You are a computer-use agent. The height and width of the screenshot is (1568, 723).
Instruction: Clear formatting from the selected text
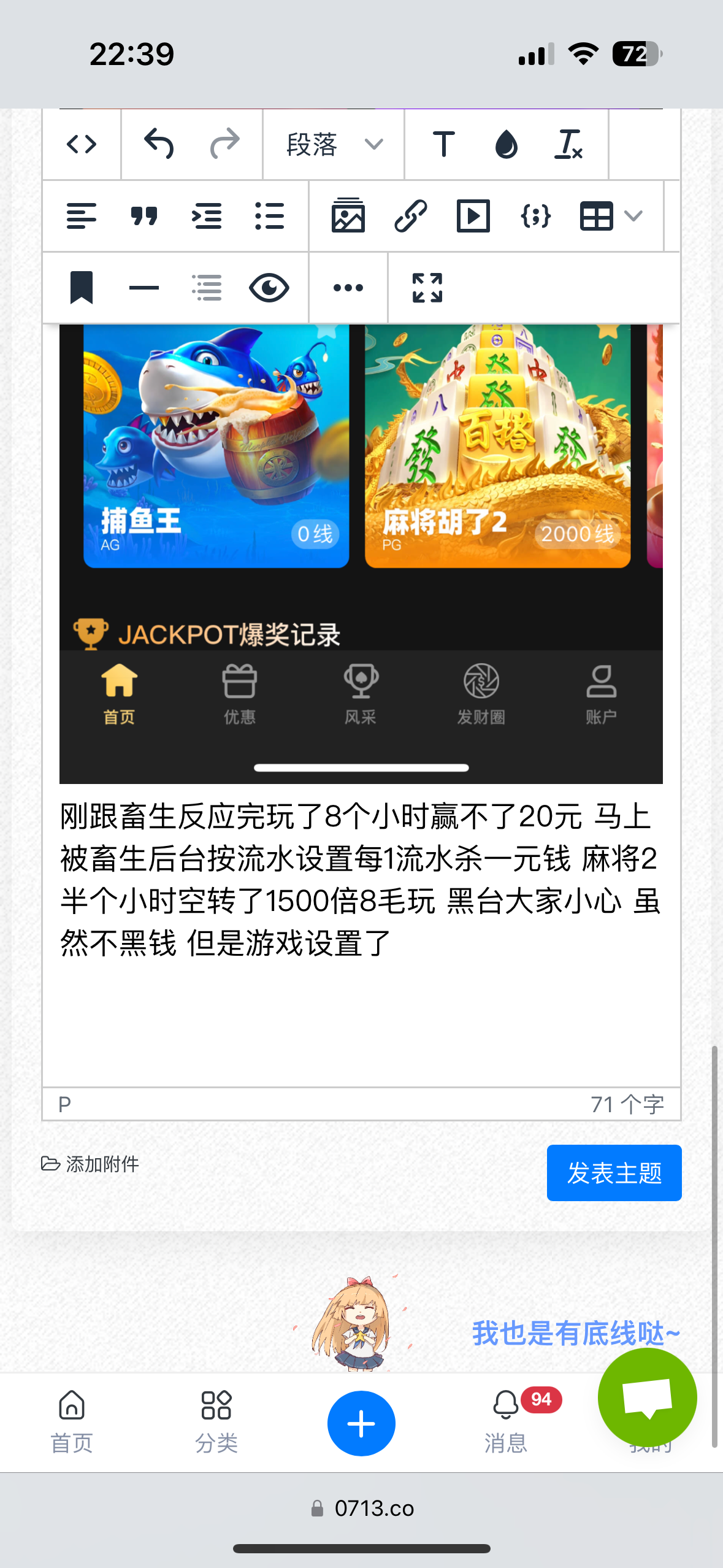[568, 145]
